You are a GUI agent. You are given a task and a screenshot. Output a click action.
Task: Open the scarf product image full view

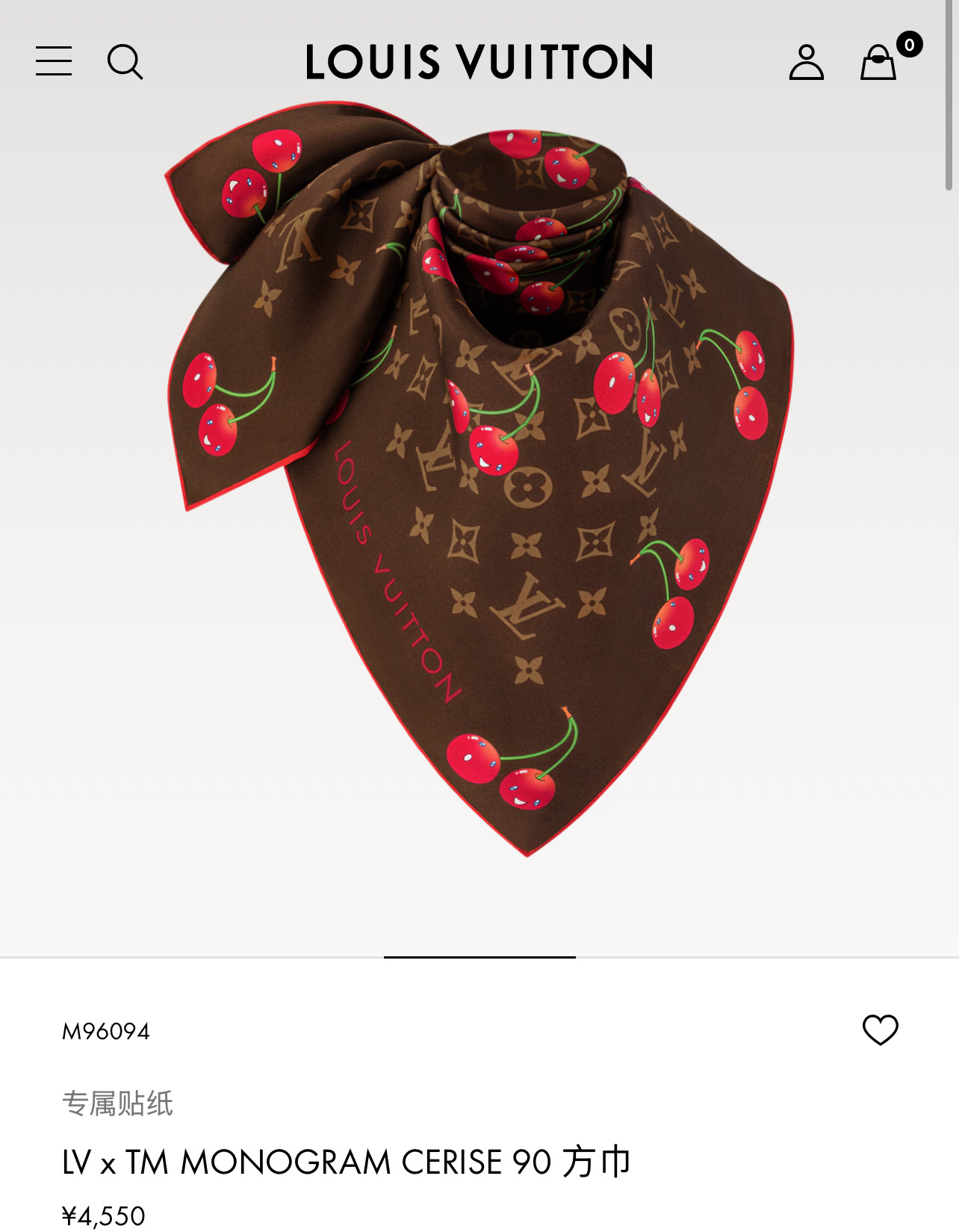[479, 478]
